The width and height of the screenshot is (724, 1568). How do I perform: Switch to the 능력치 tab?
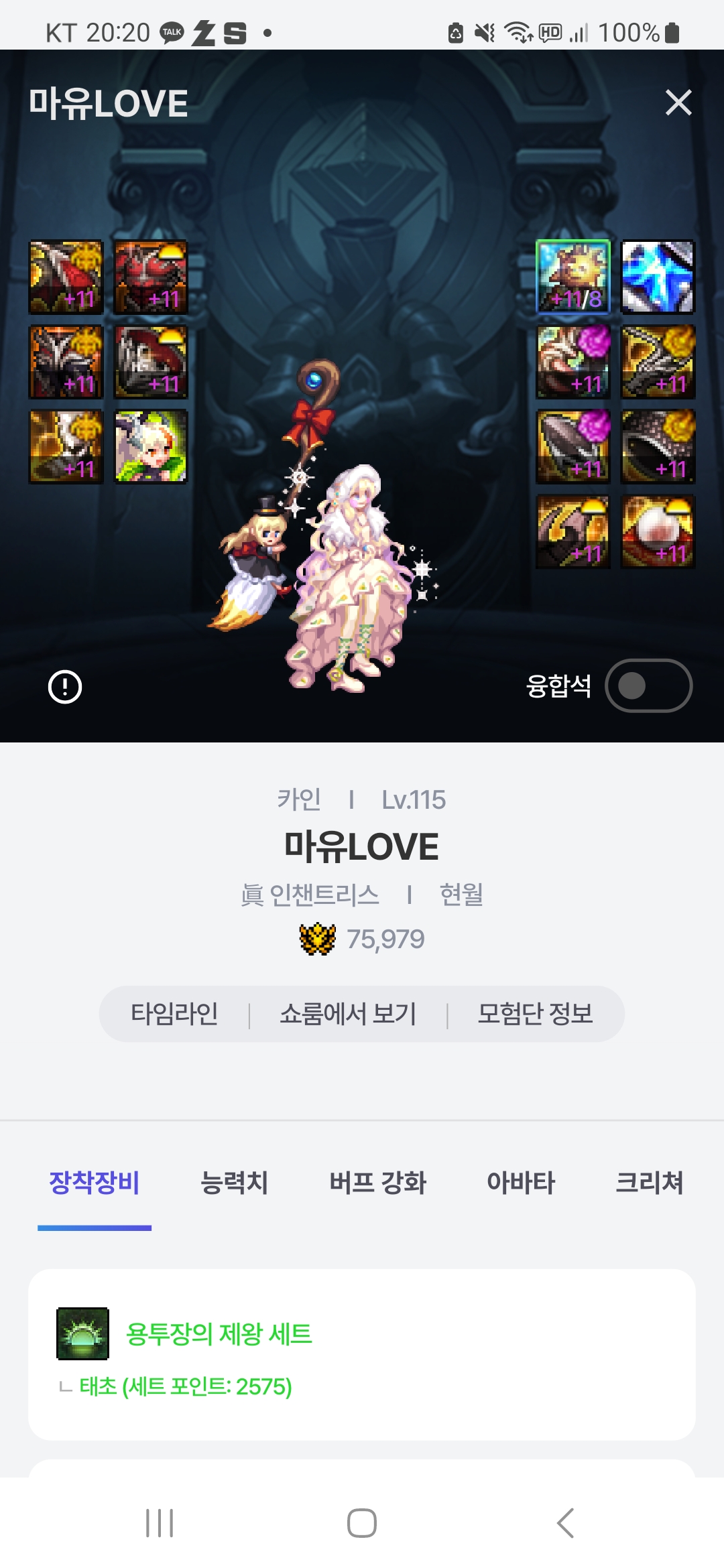(x=234, y=1182)
